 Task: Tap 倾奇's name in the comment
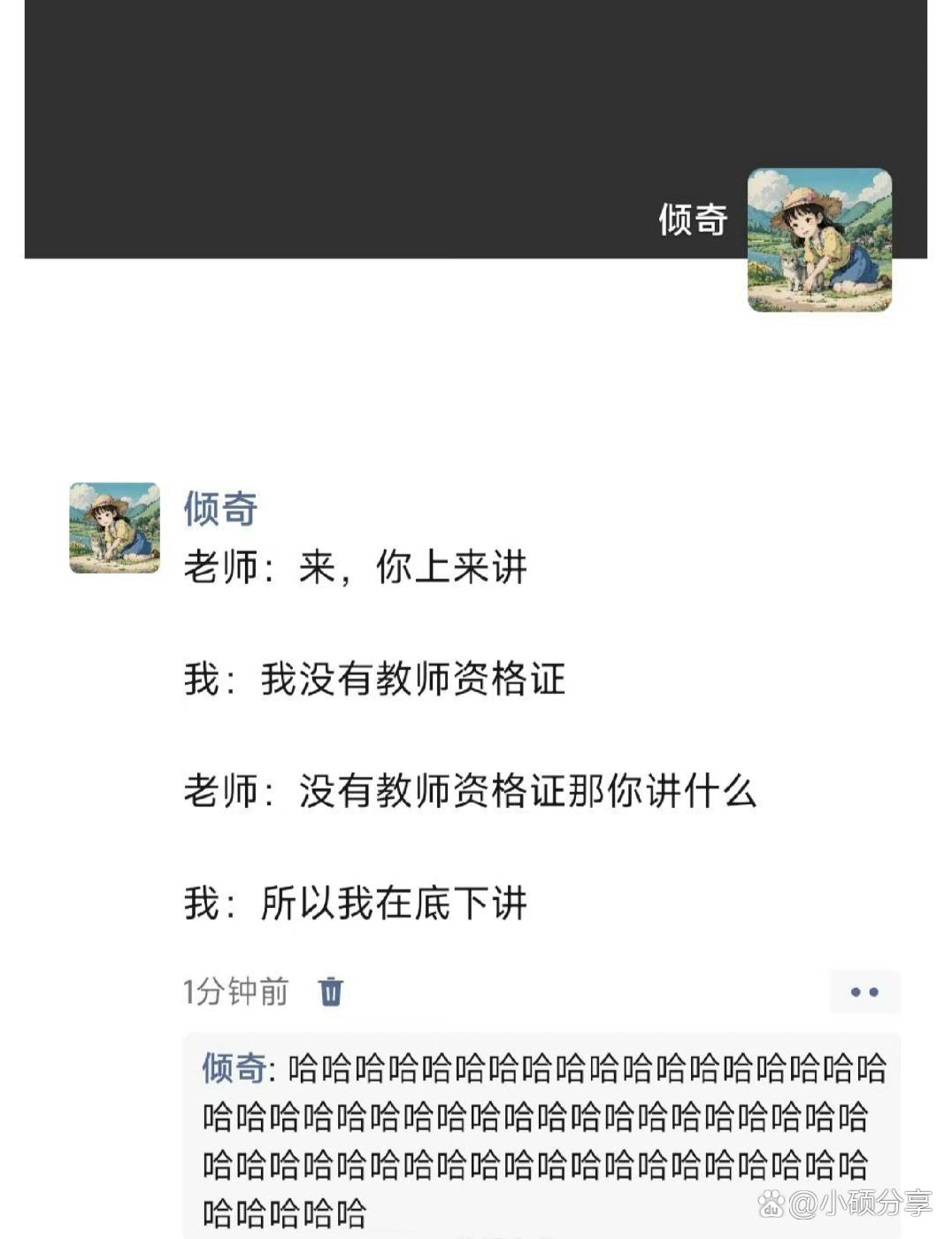234,1068
